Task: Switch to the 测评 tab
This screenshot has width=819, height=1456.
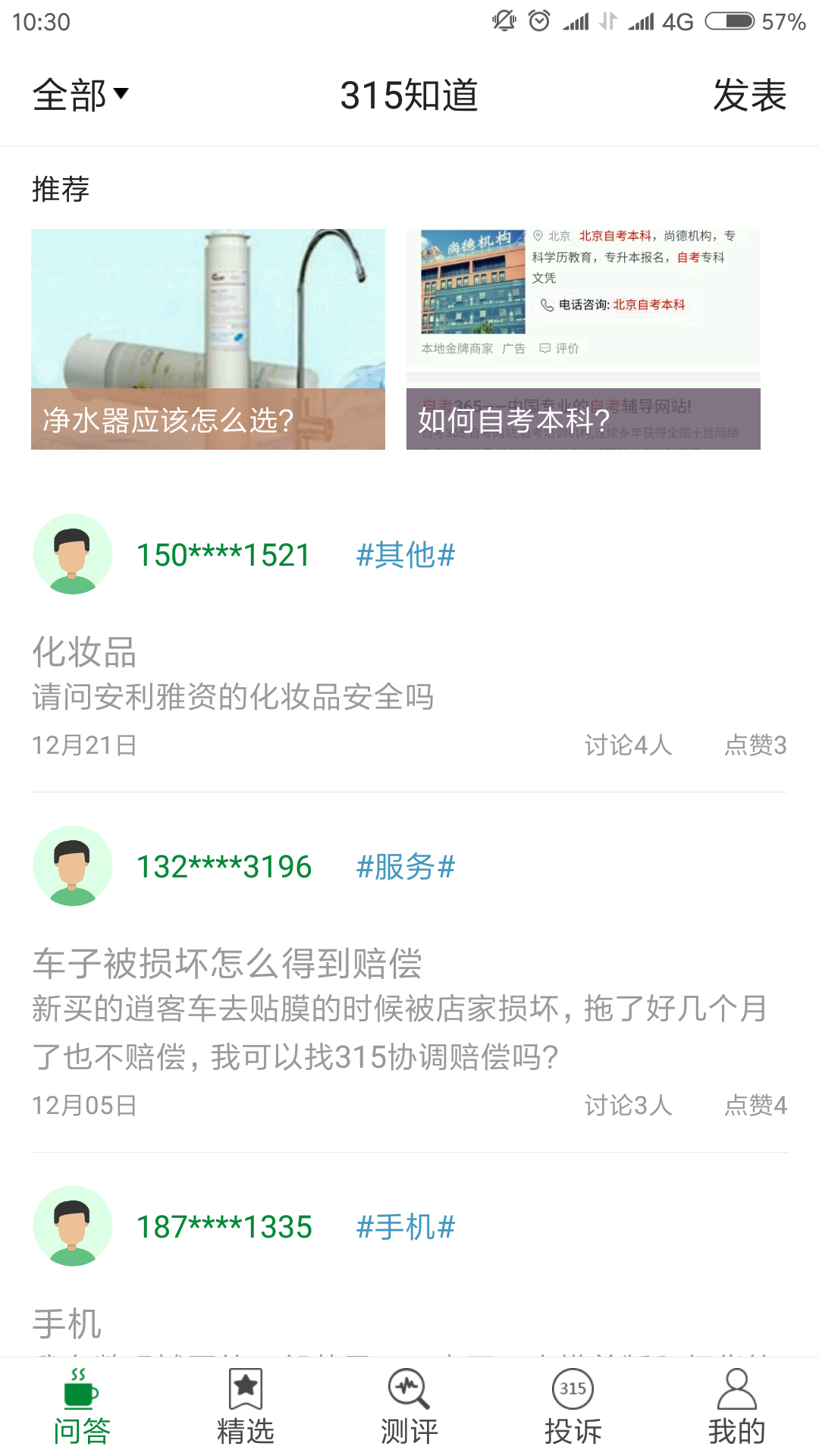Action: [409, 1407]
